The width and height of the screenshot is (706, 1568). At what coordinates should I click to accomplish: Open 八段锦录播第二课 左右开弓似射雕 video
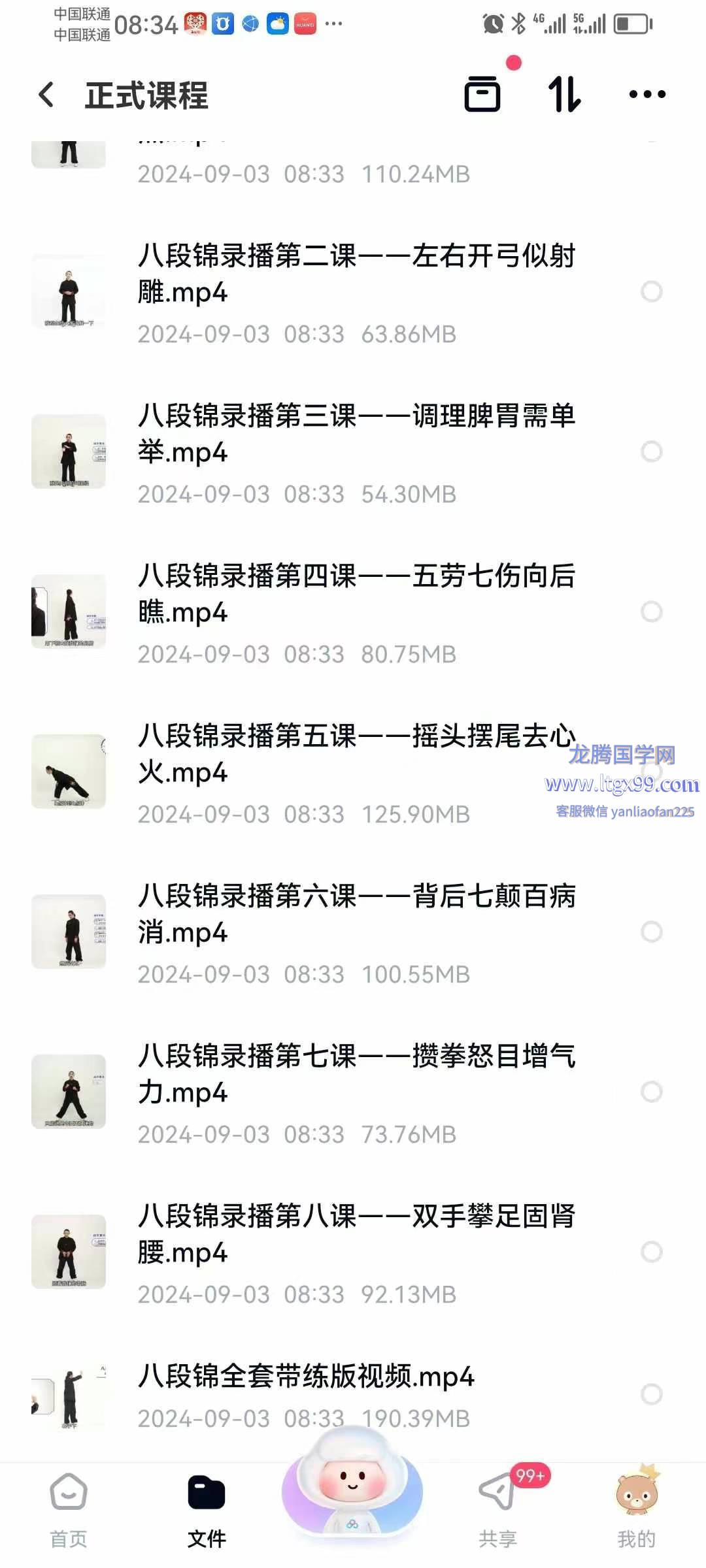[356, 274]
